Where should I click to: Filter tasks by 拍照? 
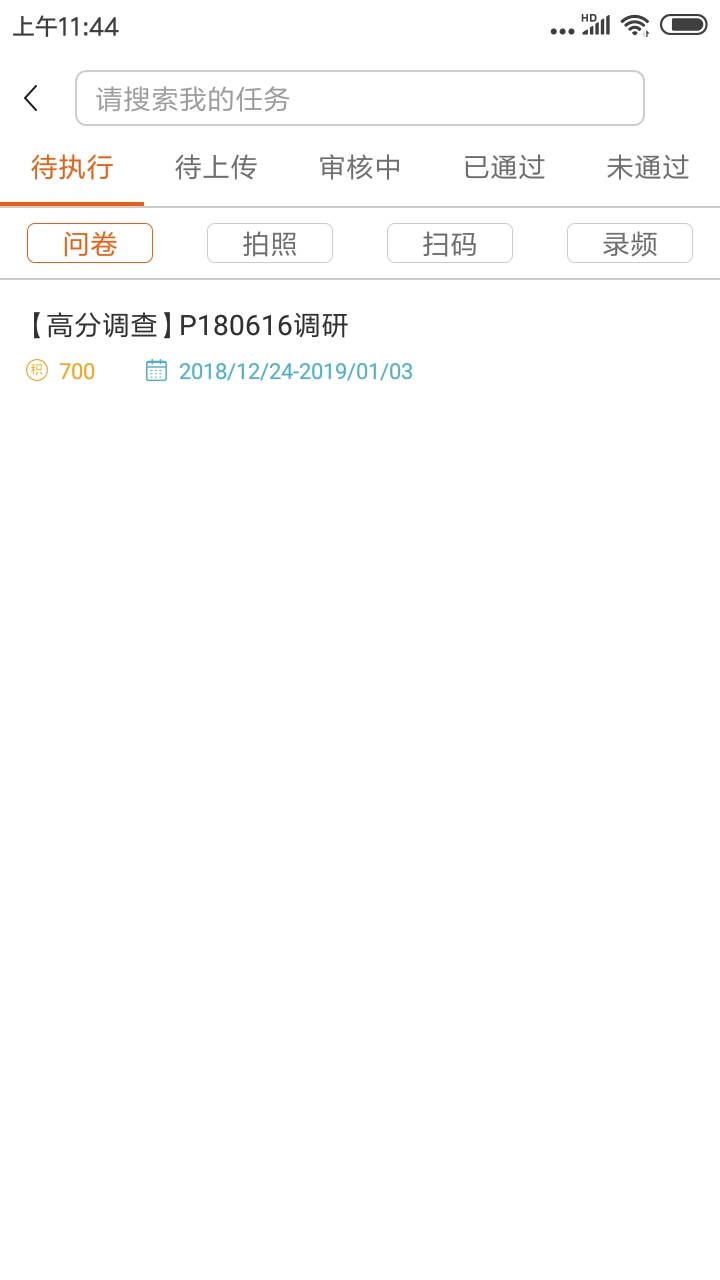tap(270, 243)
